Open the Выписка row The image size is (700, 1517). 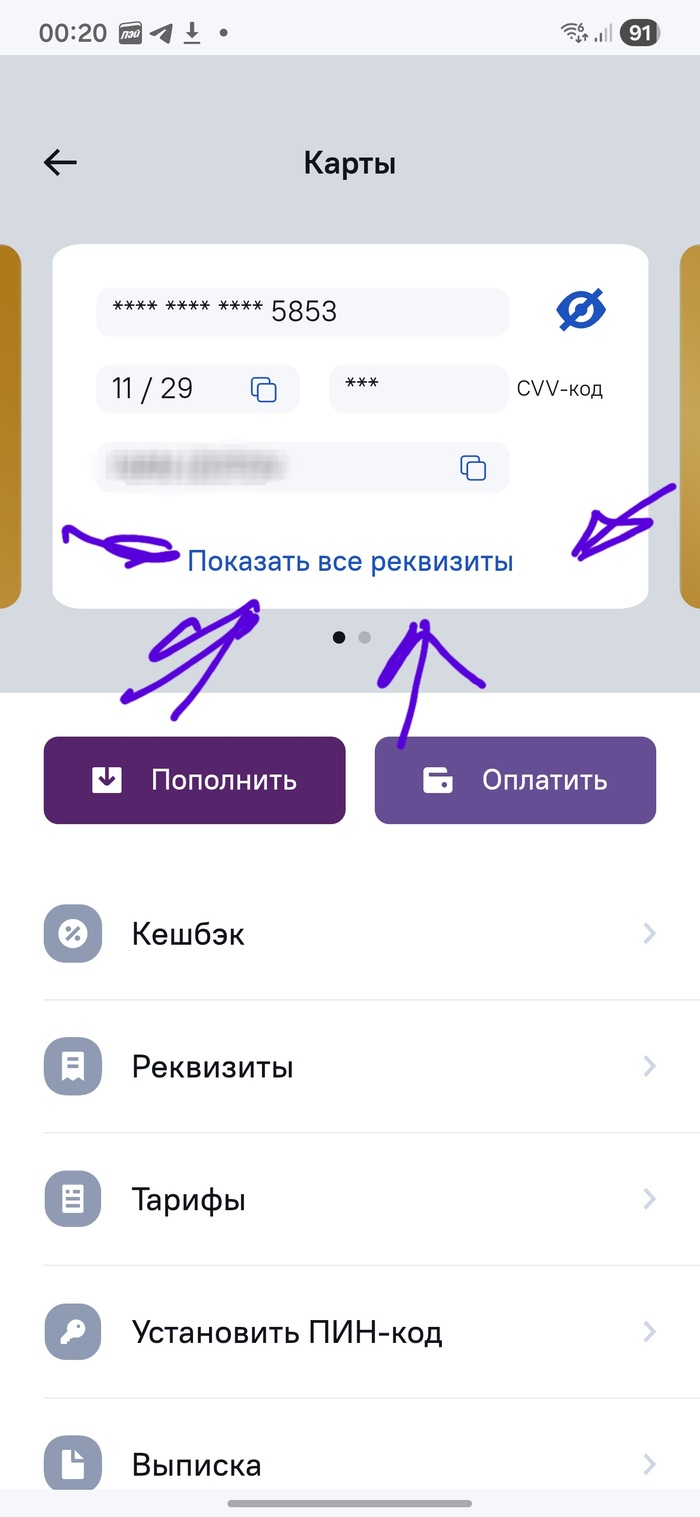click(x=349, y=1465)
